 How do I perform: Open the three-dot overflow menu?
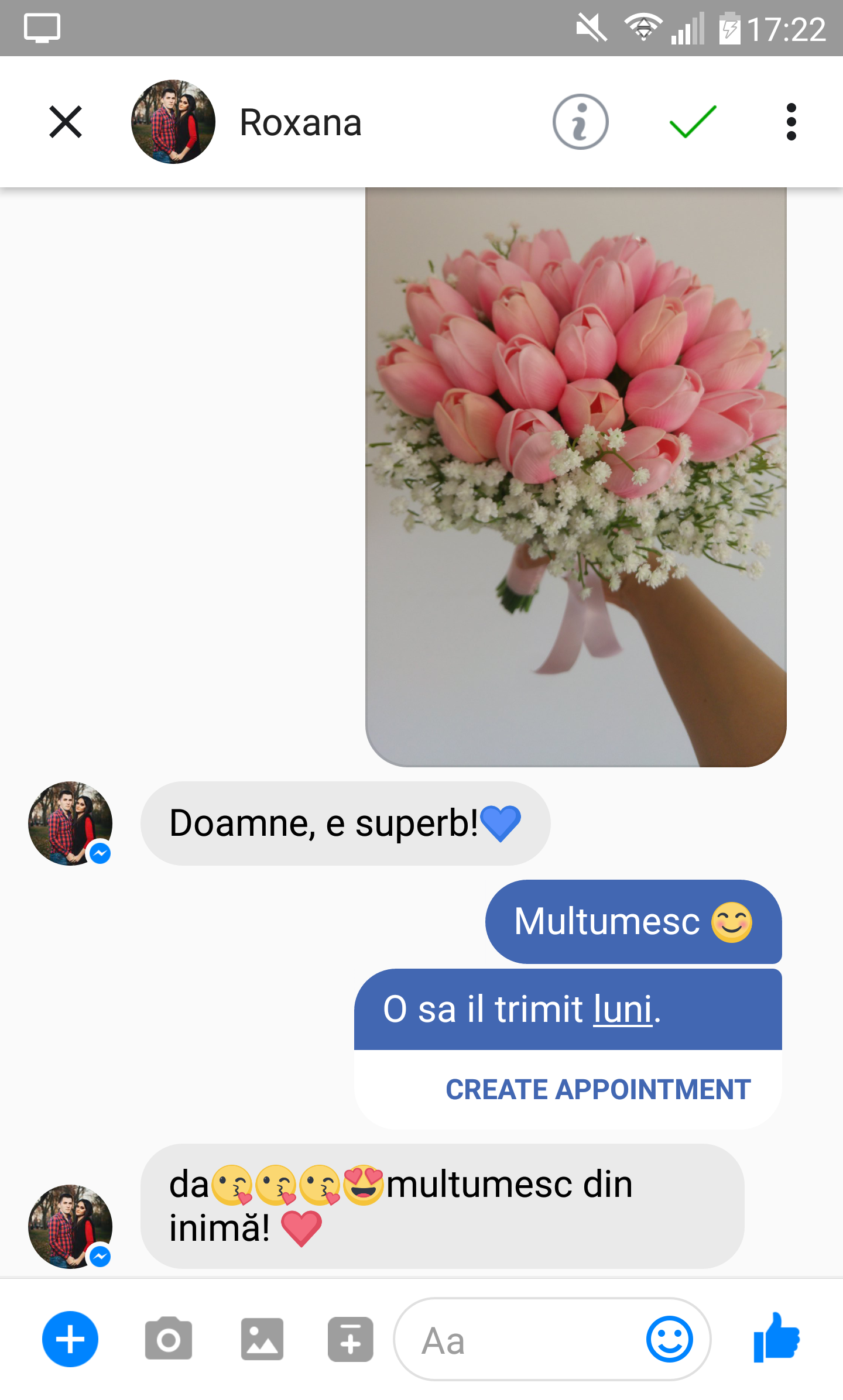[791, 122]
